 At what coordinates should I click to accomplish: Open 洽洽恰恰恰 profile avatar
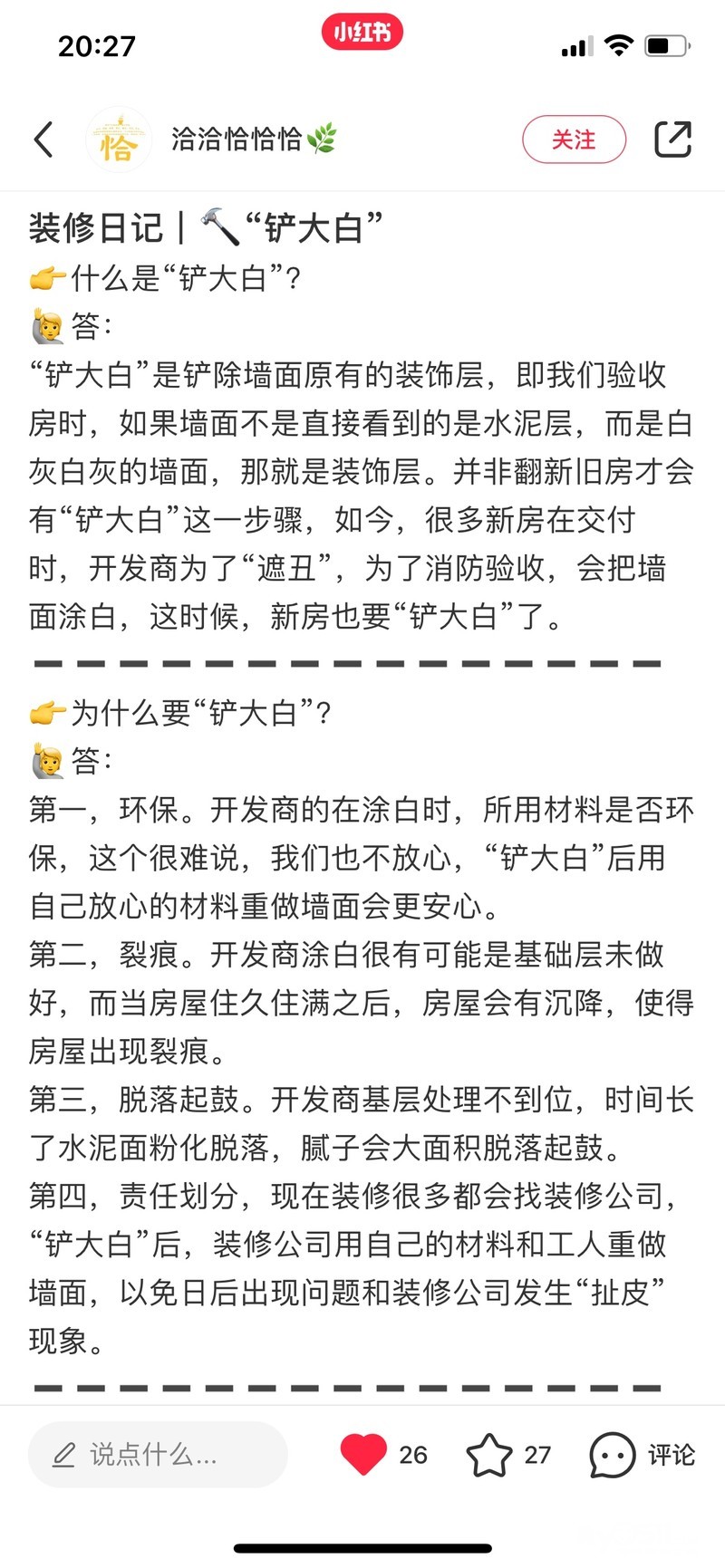[118, 139]
